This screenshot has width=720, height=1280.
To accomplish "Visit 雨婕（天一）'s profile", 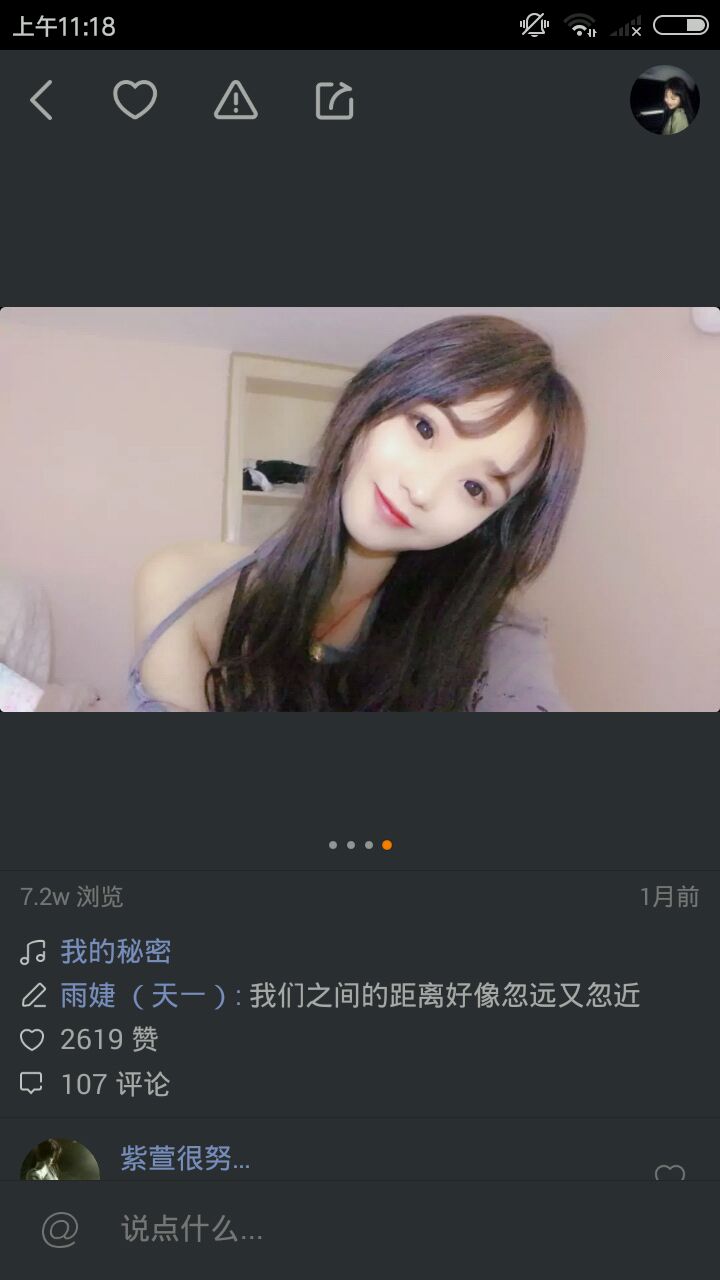I will [143, 995].
